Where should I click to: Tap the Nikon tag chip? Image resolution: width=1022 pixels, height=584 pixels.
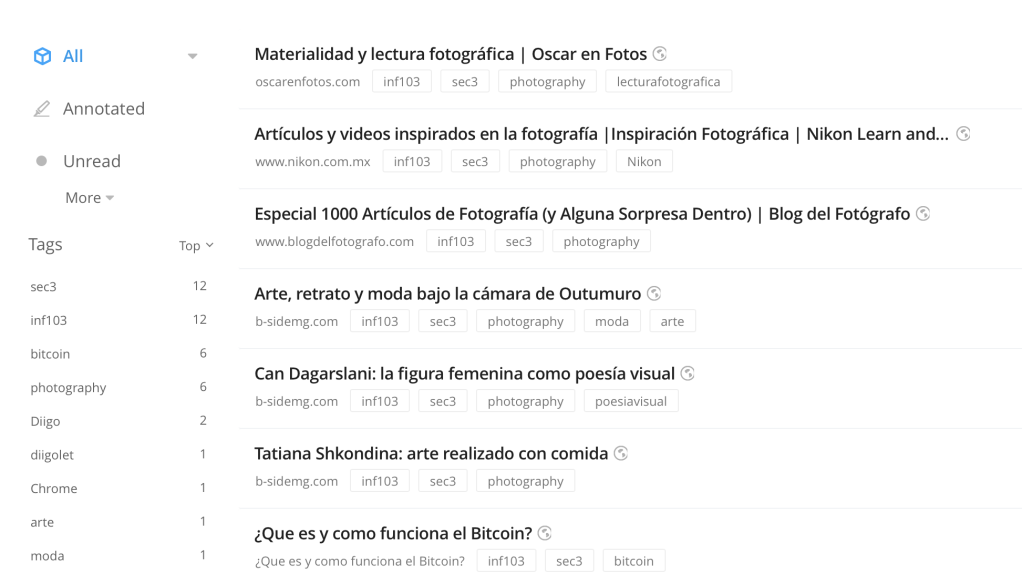644,162
